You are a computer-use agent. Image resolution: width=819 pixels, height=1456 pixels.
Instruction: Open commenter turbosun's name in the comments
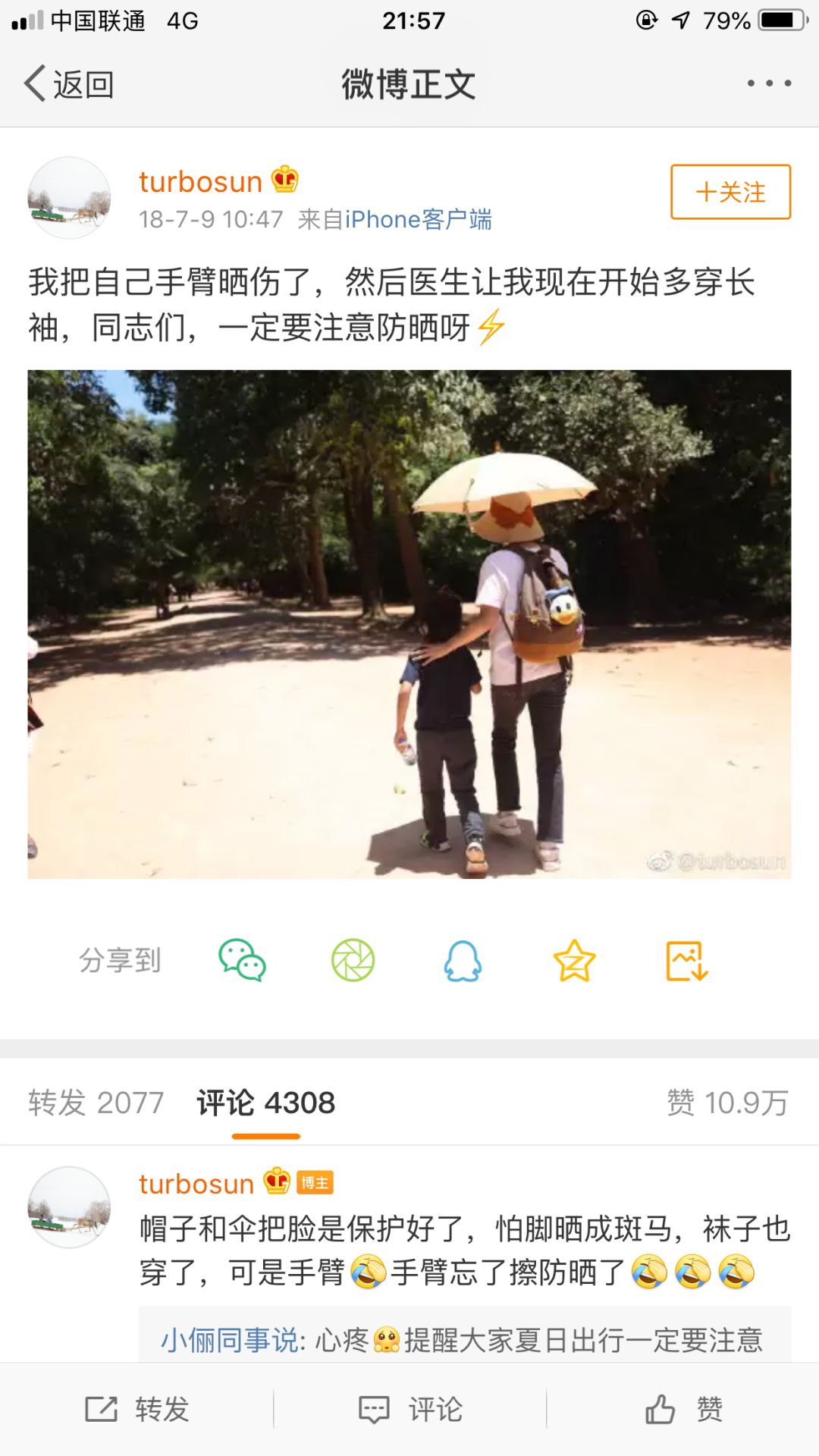[x=196, y=1184]
